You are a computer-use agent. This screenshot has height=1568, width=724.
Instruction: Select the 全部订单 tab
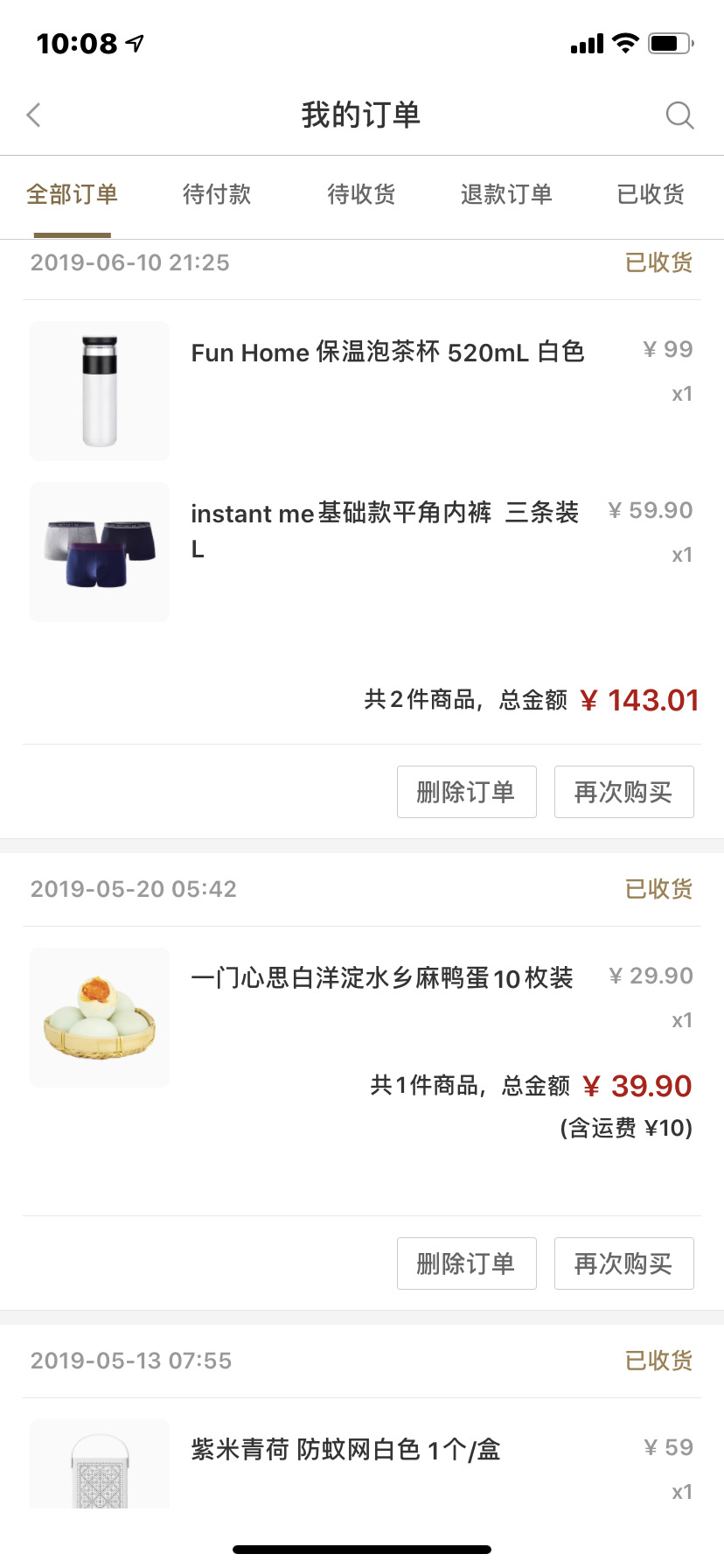[x=72, y=194]
